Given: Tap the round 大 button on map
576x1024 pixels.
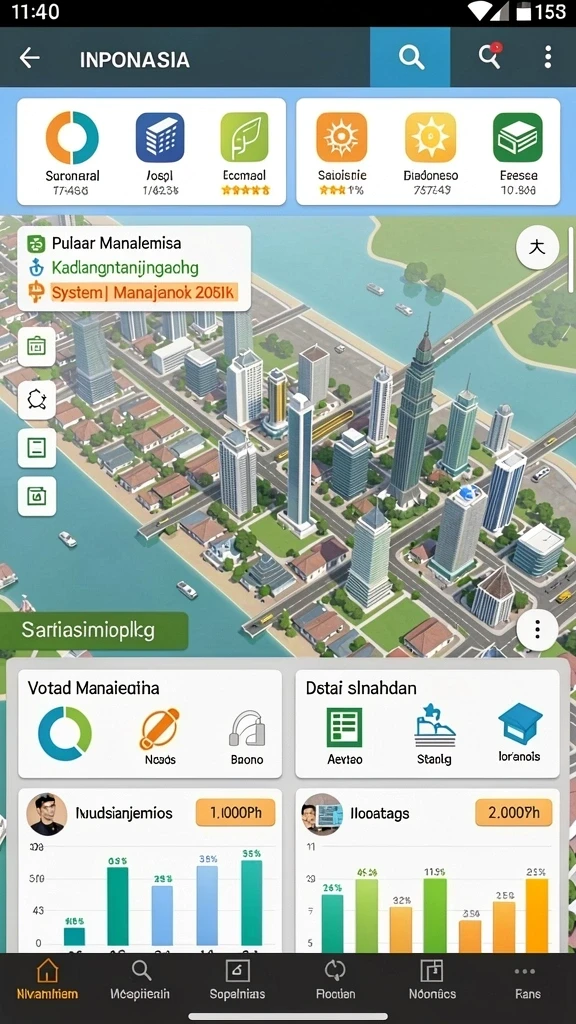Looking at the screenshot, I should (x=537, y=248).
